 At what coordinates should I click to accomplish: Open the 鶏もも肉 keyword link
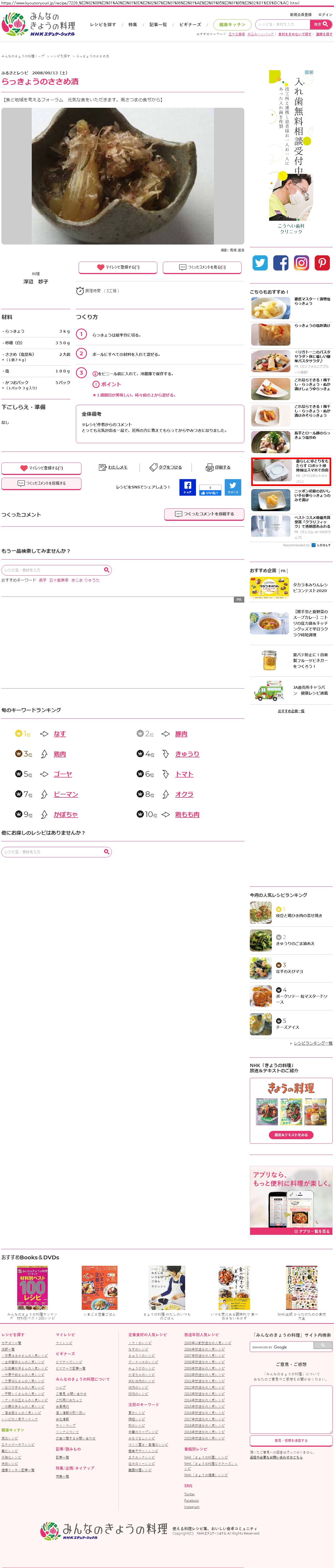point(187,815)
